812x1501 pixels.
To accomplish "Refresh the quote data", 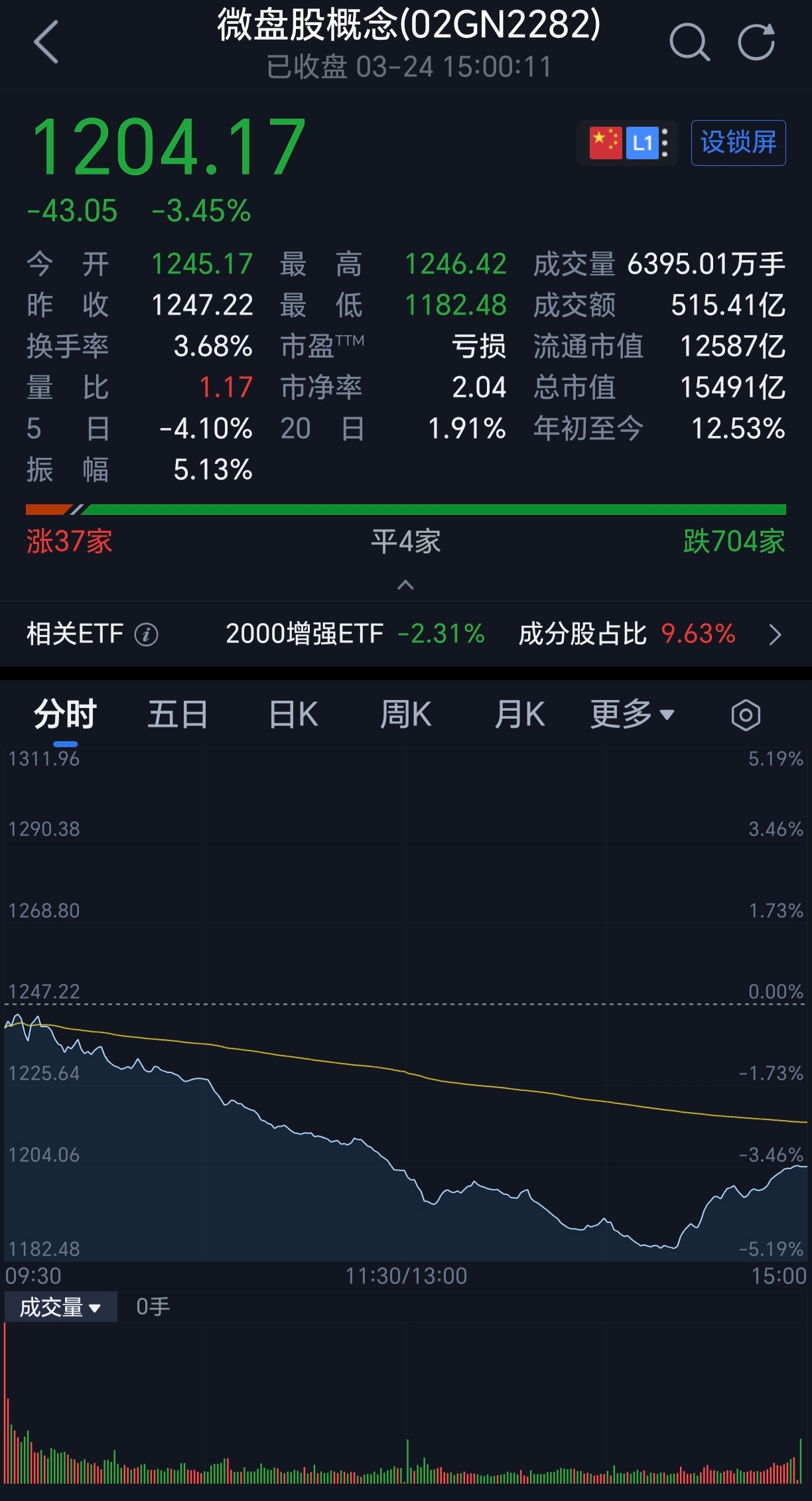I will click(x=757, y=42).
